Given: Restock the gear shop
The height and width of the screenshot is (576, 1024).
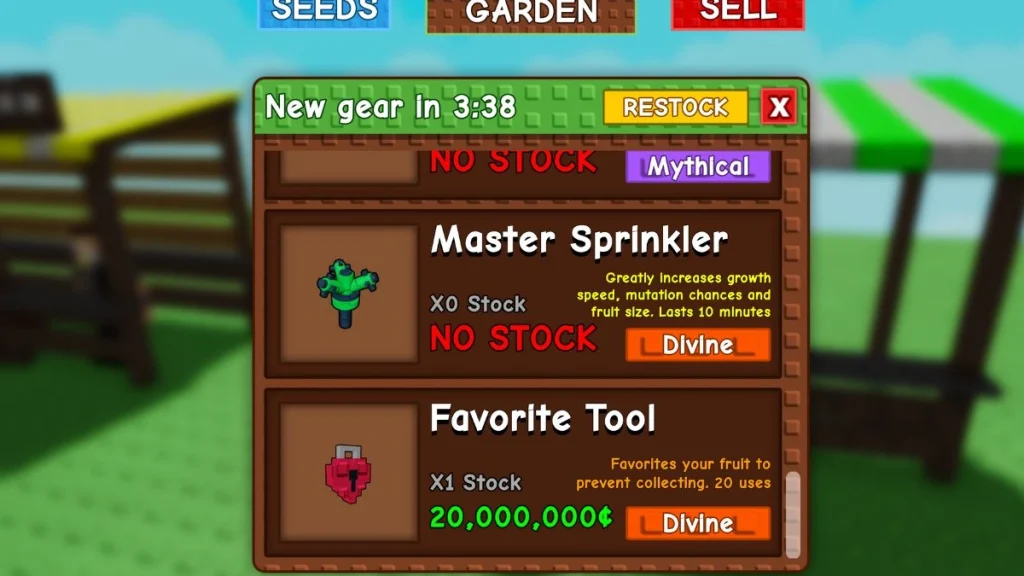Looking at the screenshot, I should pos(675,108).
